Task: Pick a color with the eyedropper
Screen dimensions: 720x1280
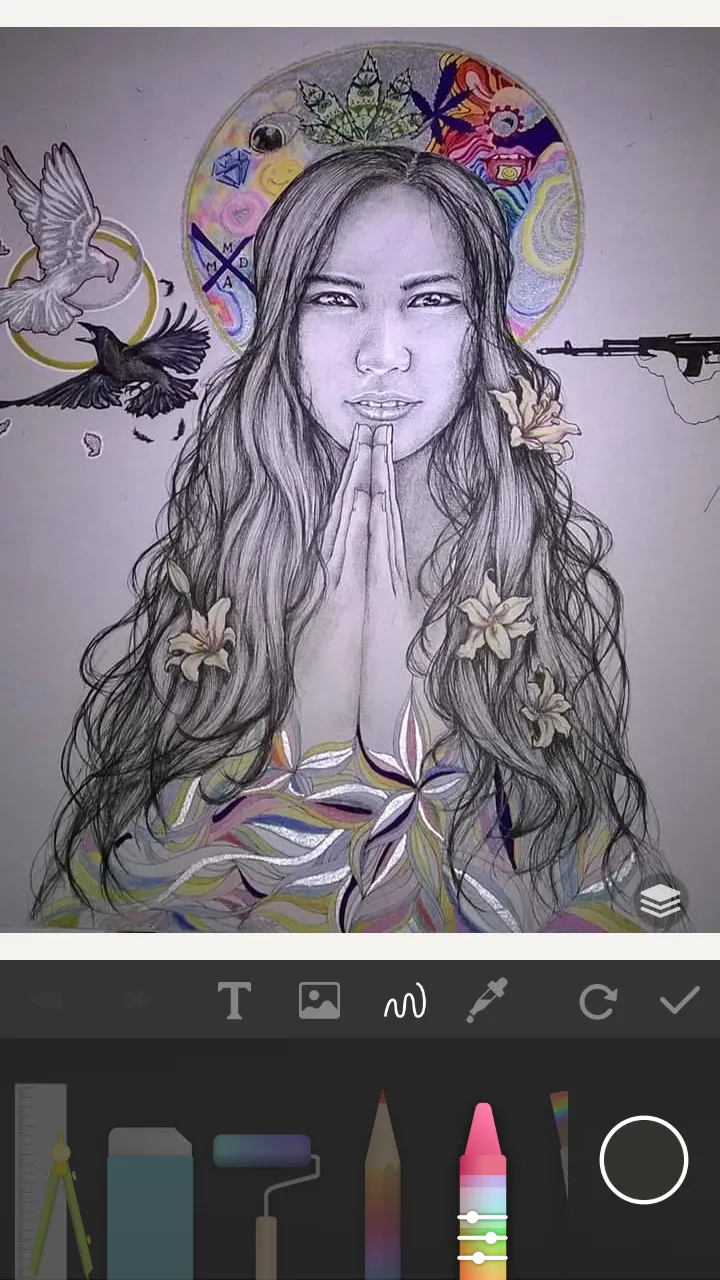Action: [x=488, y=1001]
